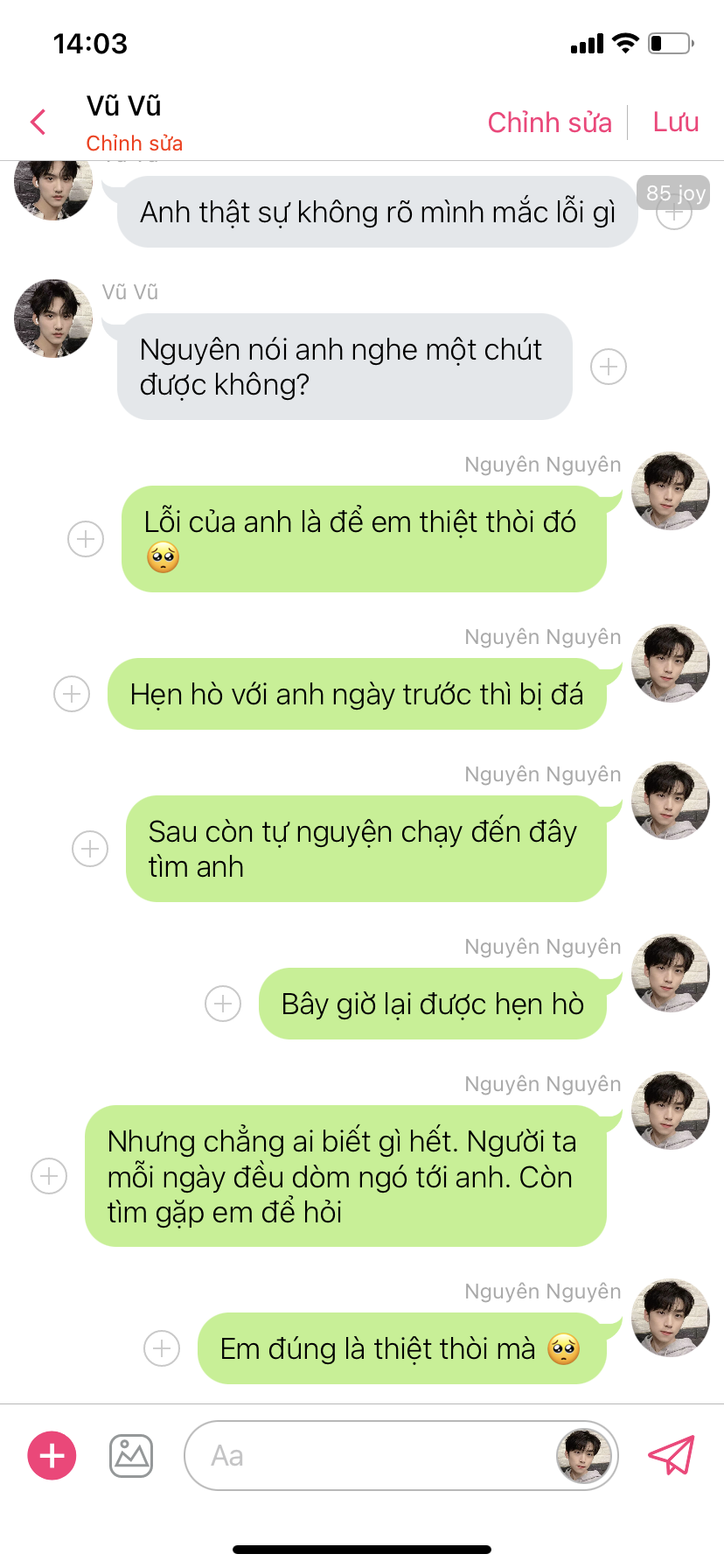Tap plus beside "Sau còn tự nguyện chạy đến"
The width and height of the screenshot is (724, 1568).
(x=90, y=849)
